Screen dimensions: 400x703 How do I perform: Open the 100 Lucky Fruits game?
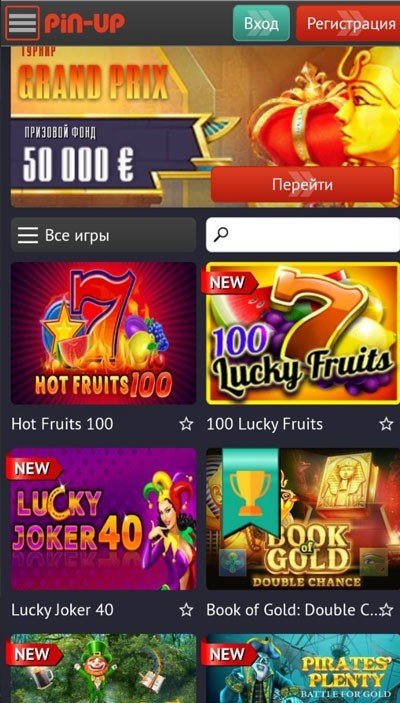pyautogui.click(x=303, y=333)
